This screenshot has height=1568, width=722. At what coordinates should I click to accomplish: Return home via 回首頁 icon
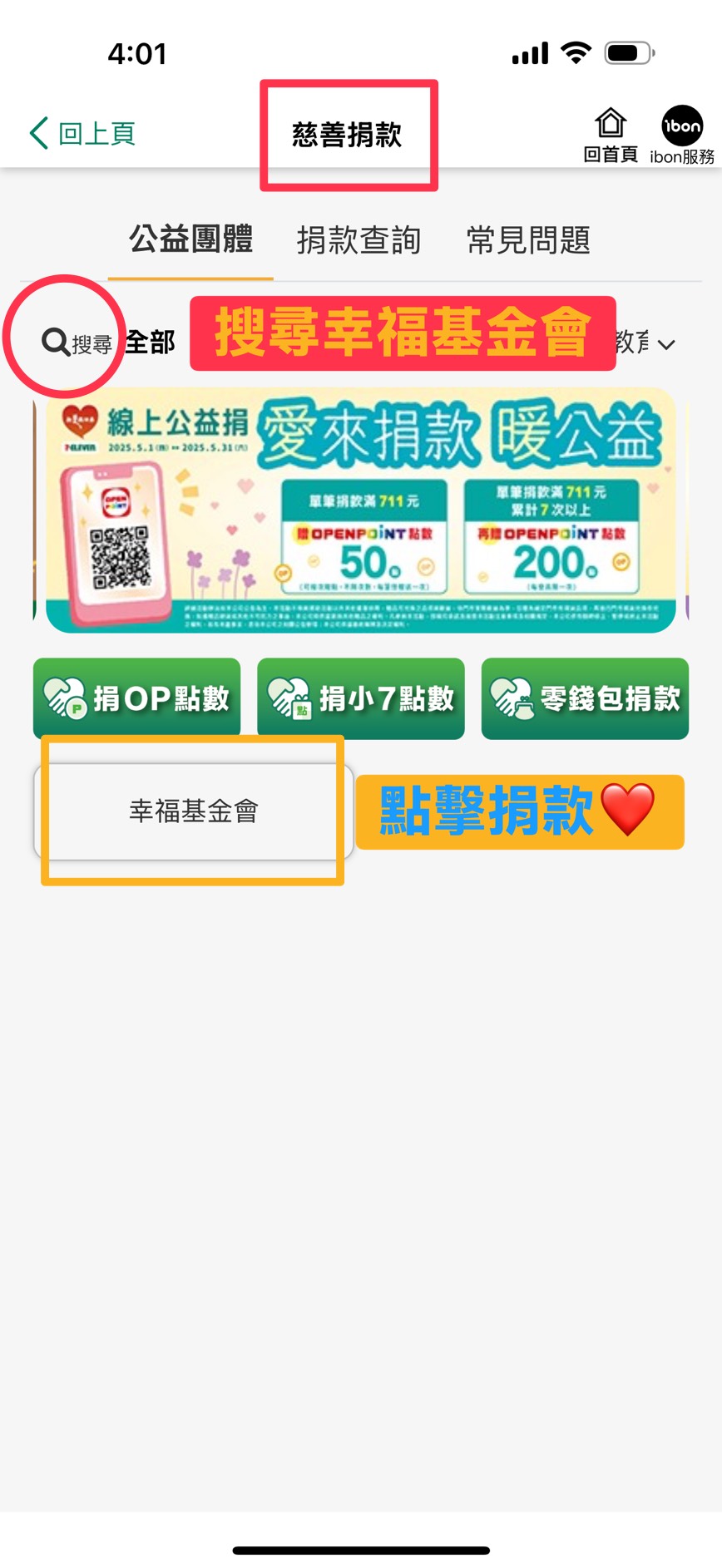click(610, 133)
